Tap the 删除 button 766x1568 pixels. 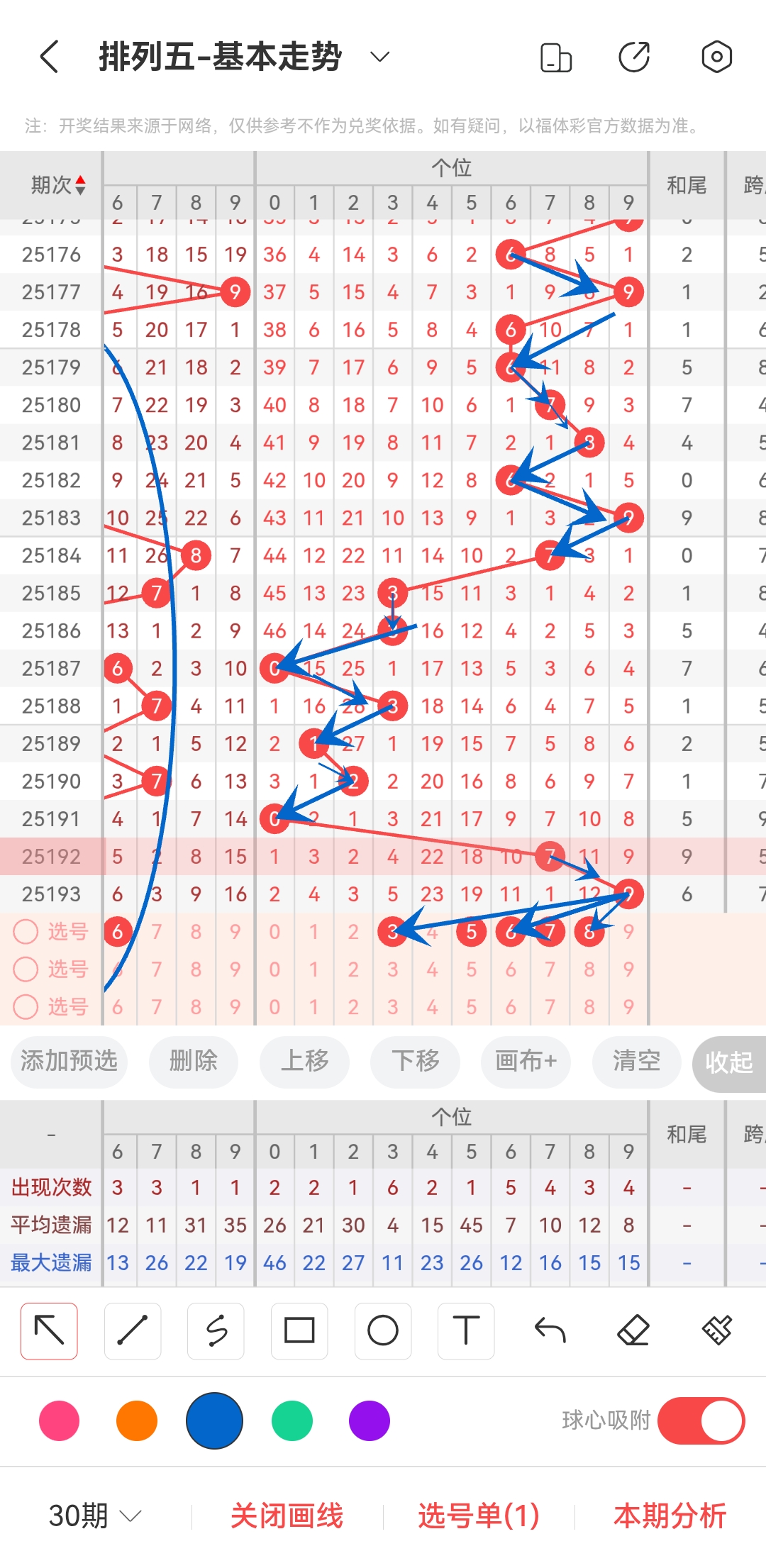(193, 1061)
